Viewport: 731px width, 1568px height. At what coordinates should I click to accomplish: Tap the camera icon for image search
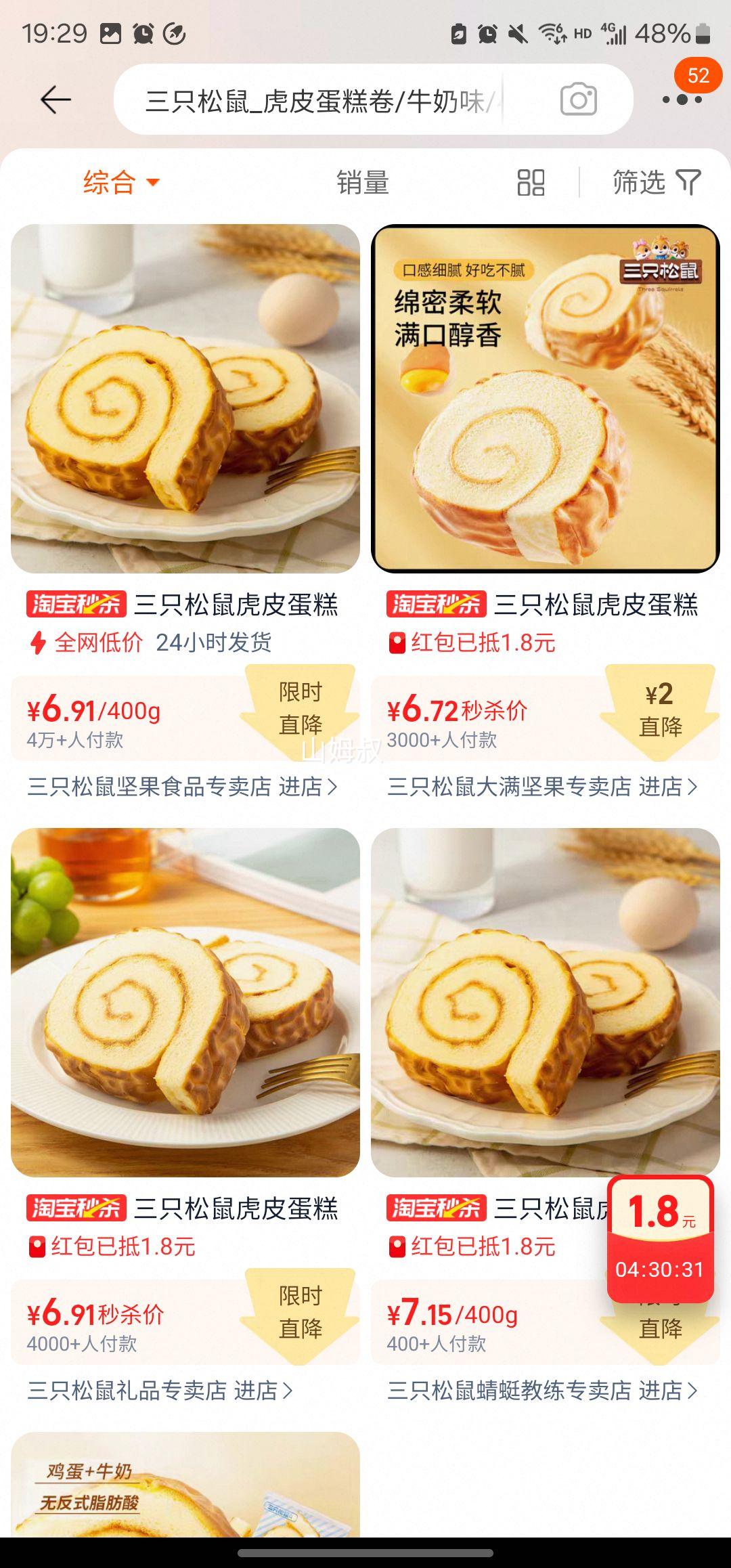579,99
